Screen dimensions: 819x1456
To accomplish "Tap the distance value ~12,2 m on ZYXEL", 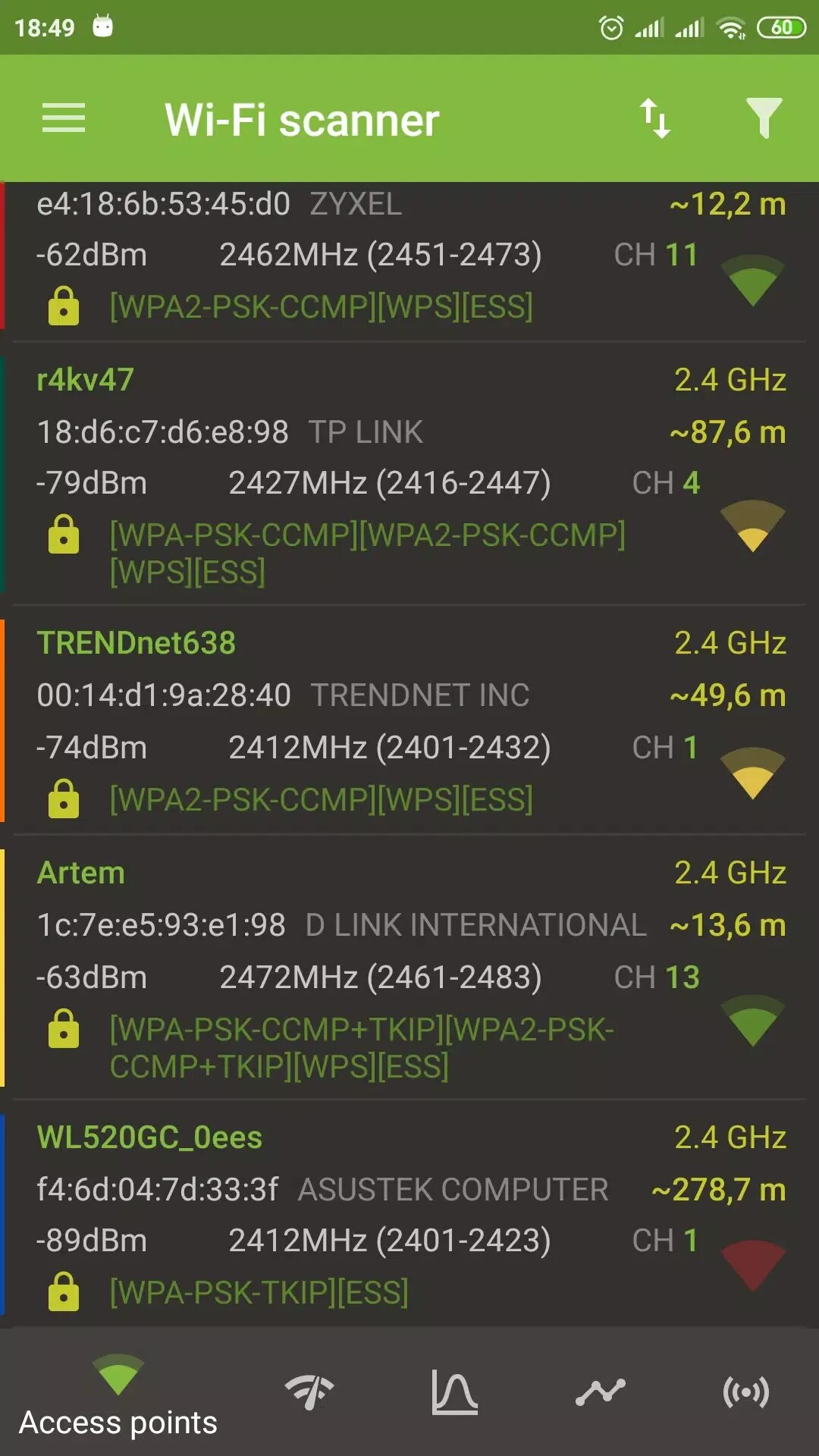I will tap(727, 204).
